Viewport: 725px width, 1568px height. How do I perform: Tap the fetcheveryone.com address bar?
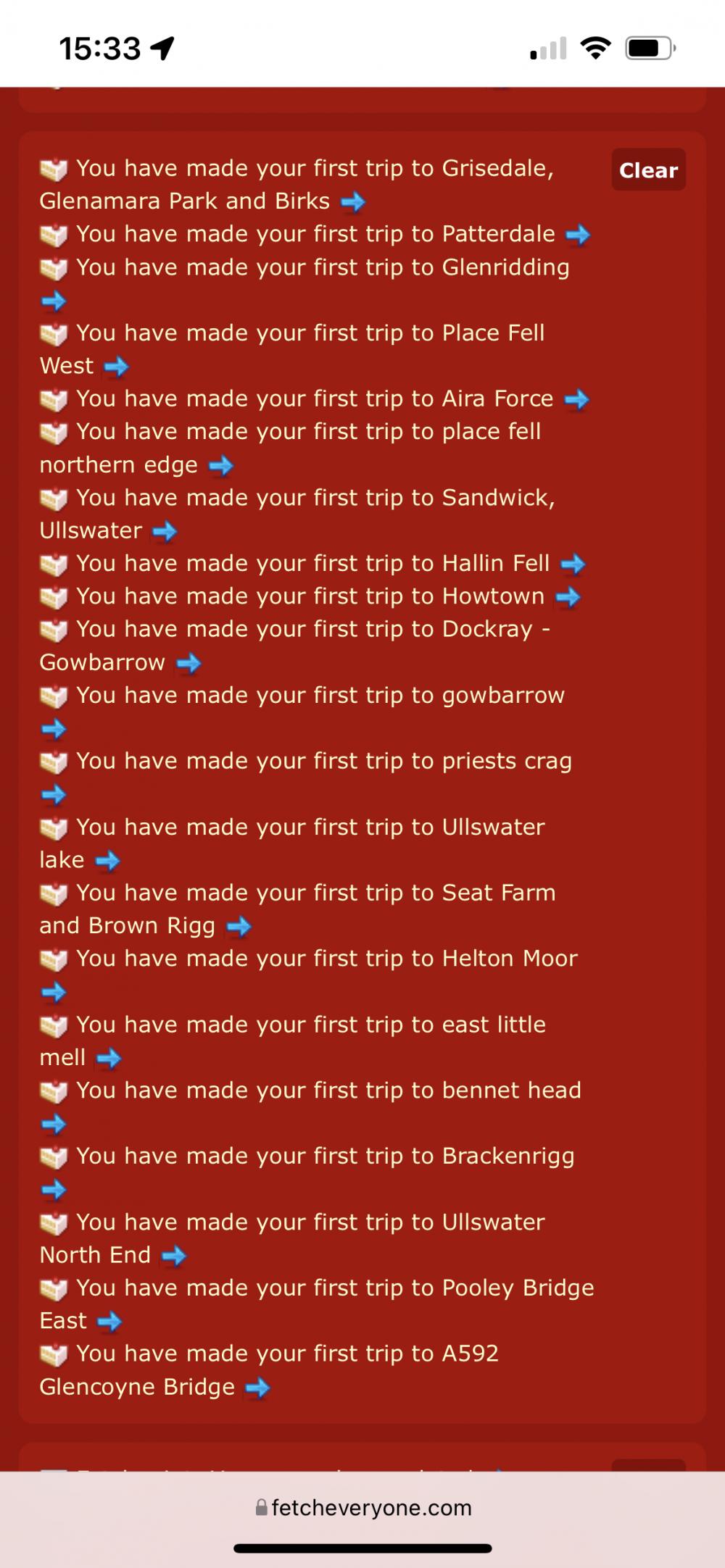click(362, 1507)
